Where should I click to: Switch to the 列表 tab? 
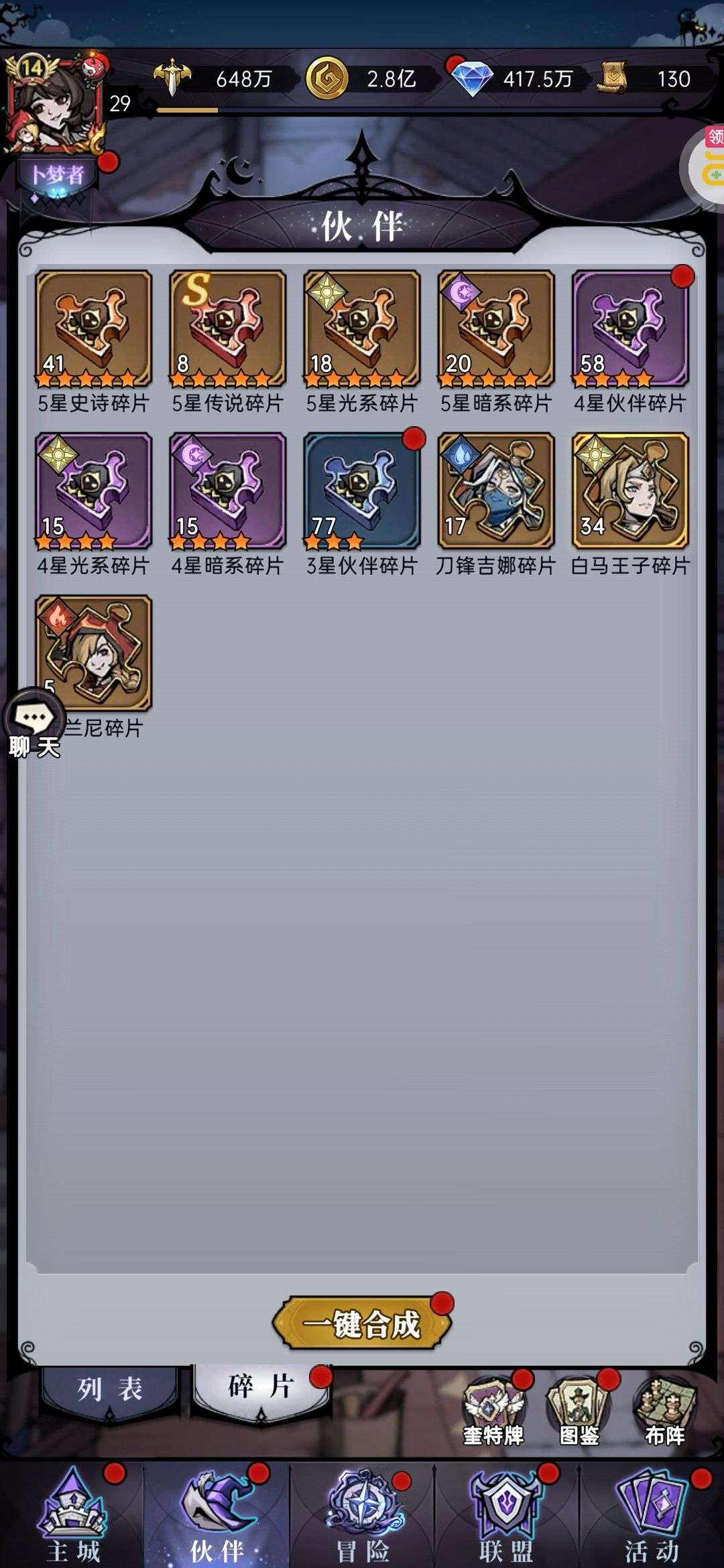[x=109, y=1390]
